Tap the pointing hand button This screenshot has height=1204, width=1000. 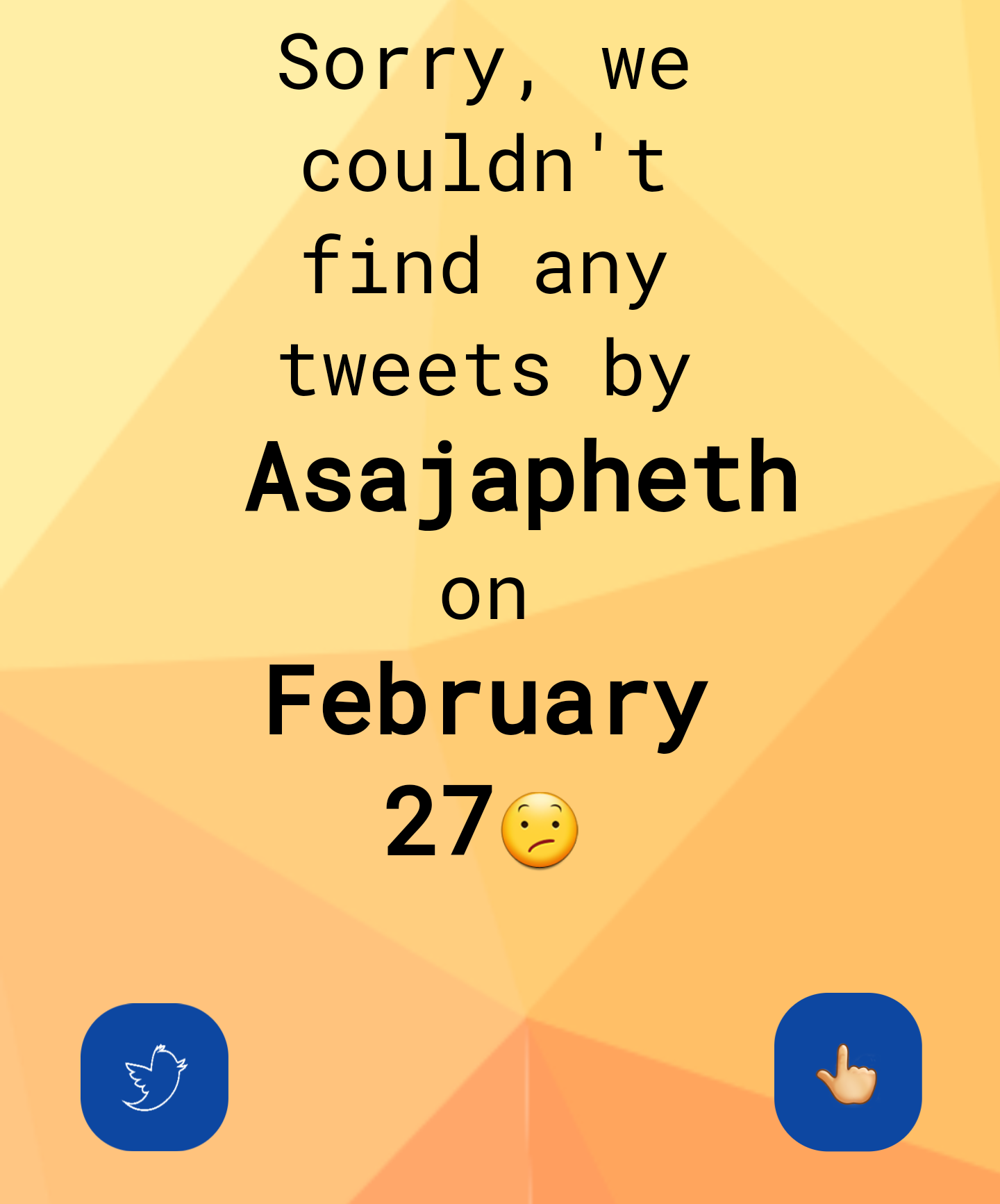tap(847, 1072)
